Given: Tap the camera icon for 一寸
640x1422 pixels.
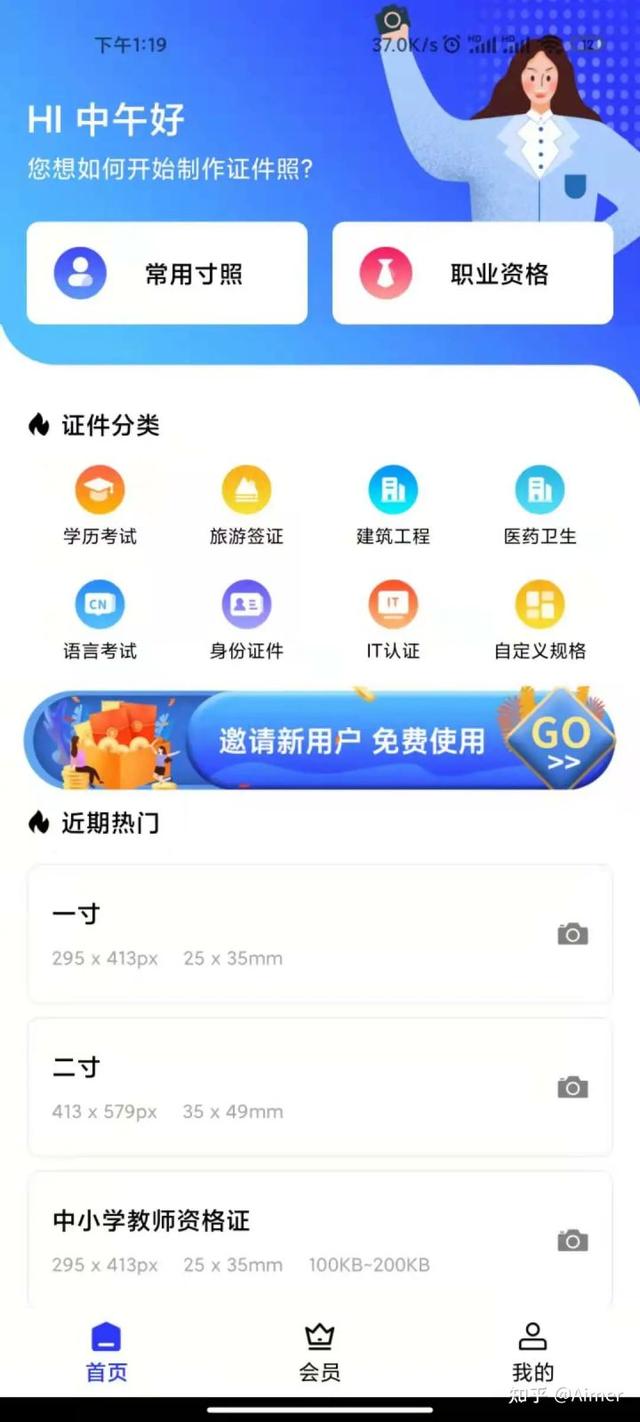Looking at the screenshot, I should [572, 934].
